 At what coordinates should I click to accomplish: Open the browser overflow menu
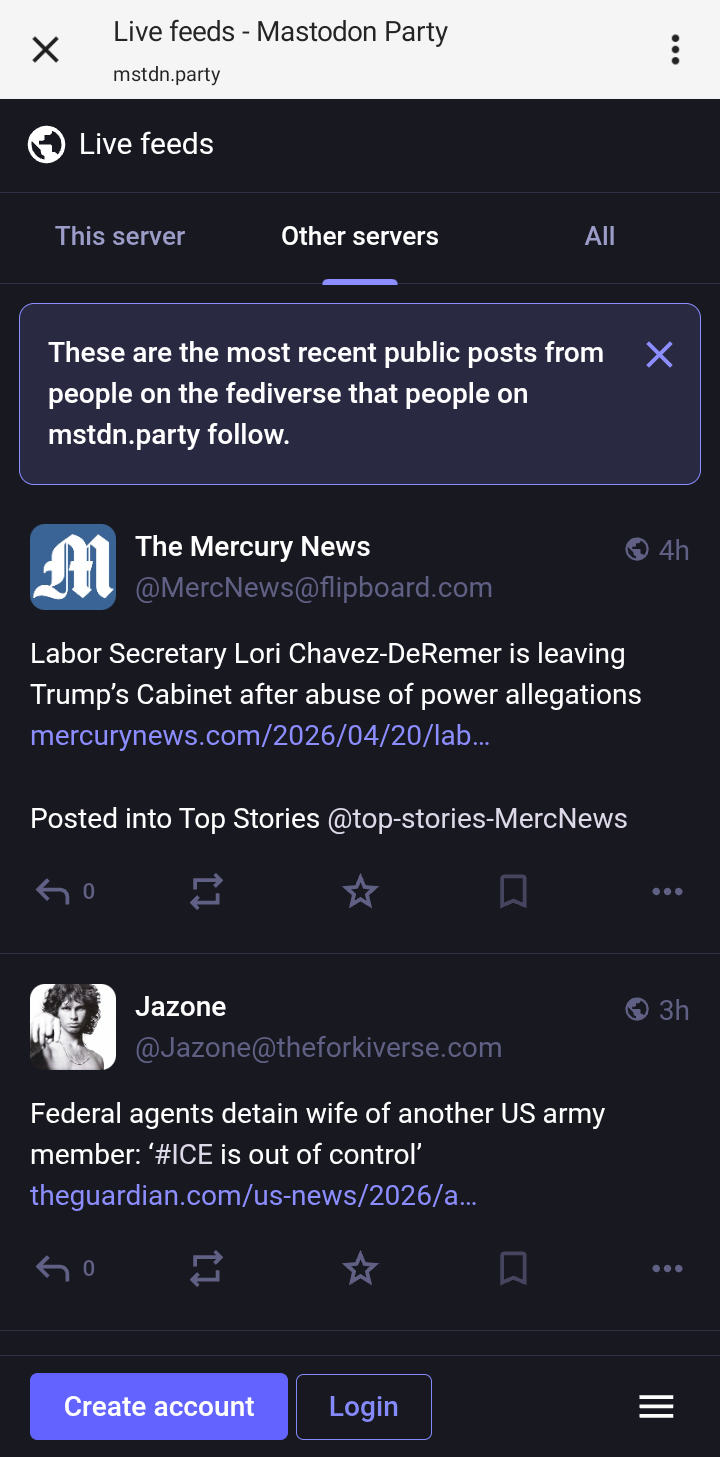[676, 49]
